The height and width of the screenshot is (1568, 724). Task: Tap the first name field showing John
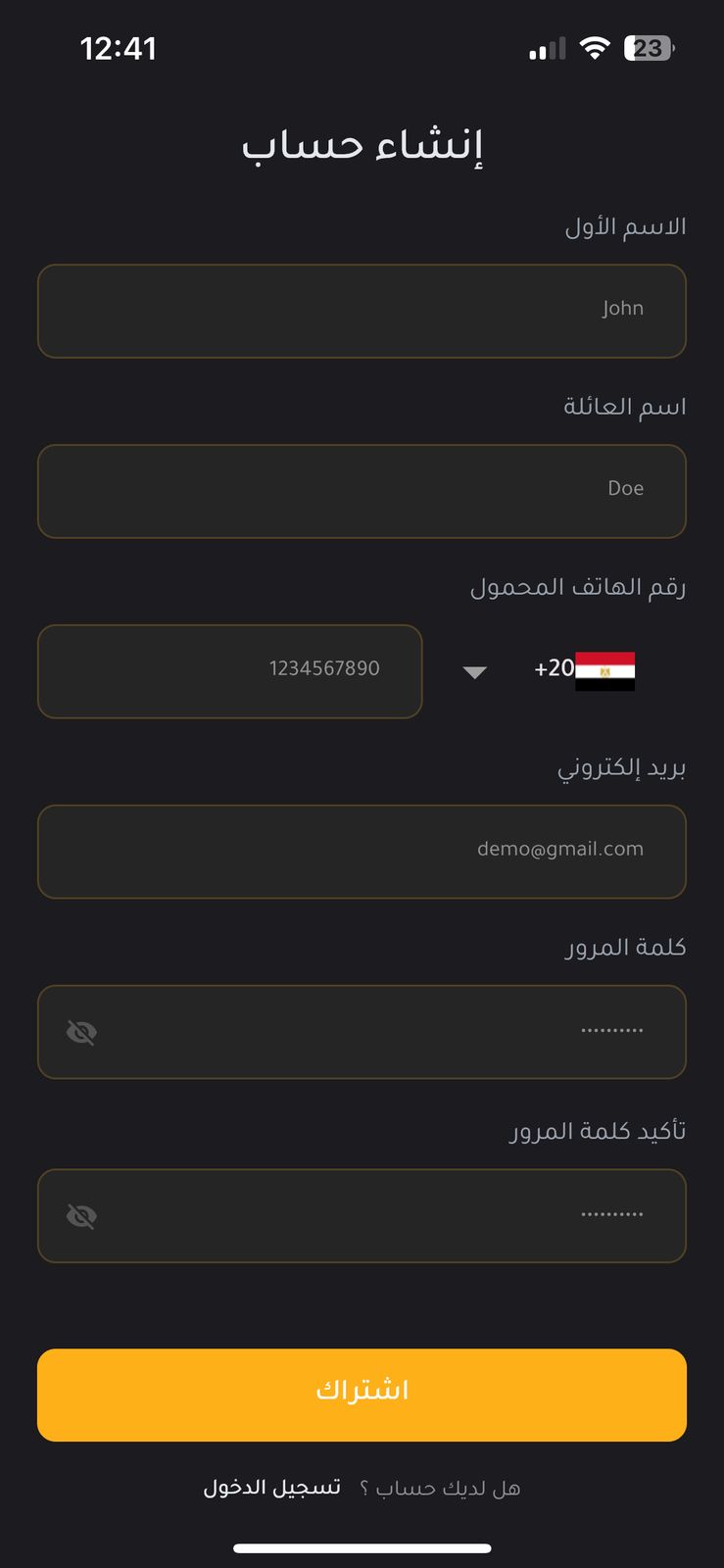click(362, 311)
